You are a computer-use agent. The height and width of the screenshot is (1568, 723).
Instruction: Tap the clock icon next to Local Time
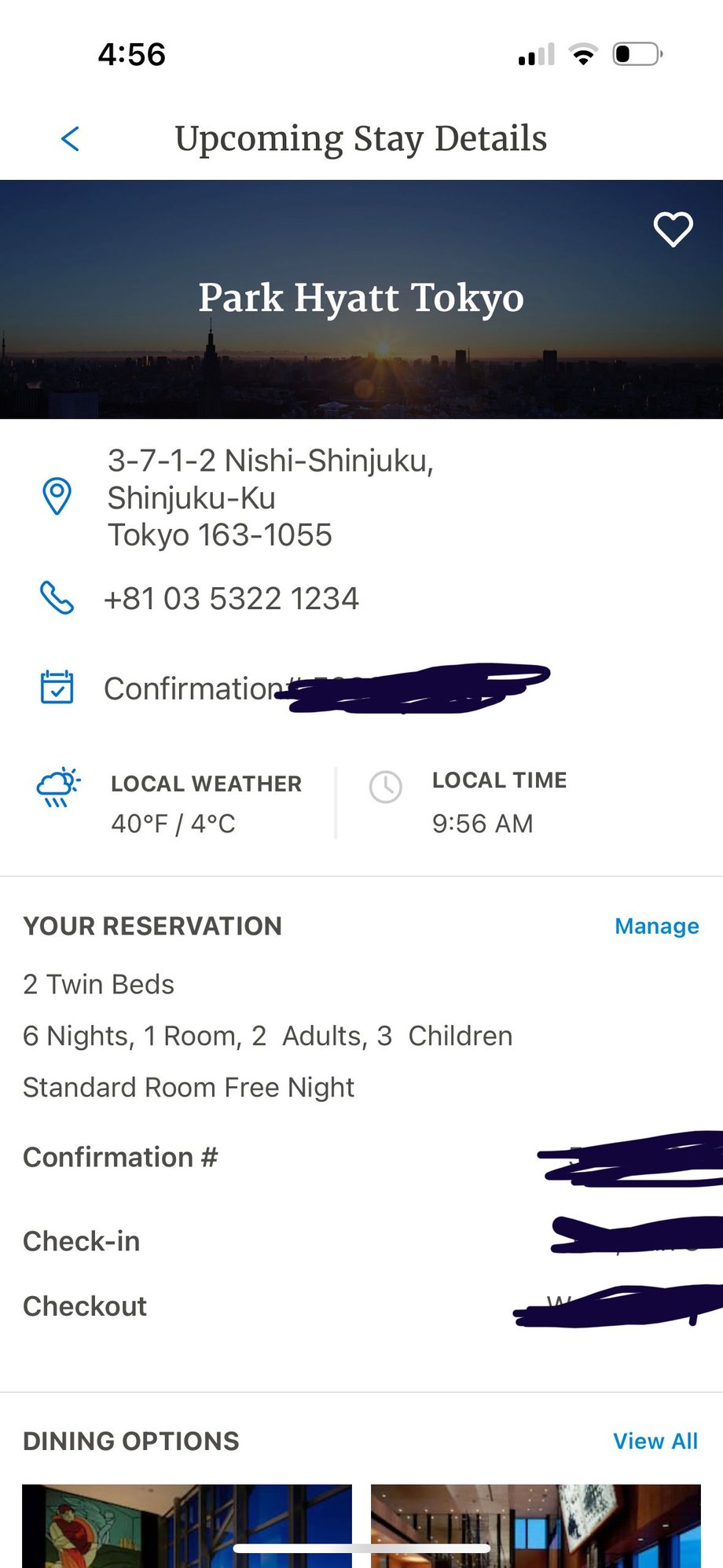click(x=385, y=786)
